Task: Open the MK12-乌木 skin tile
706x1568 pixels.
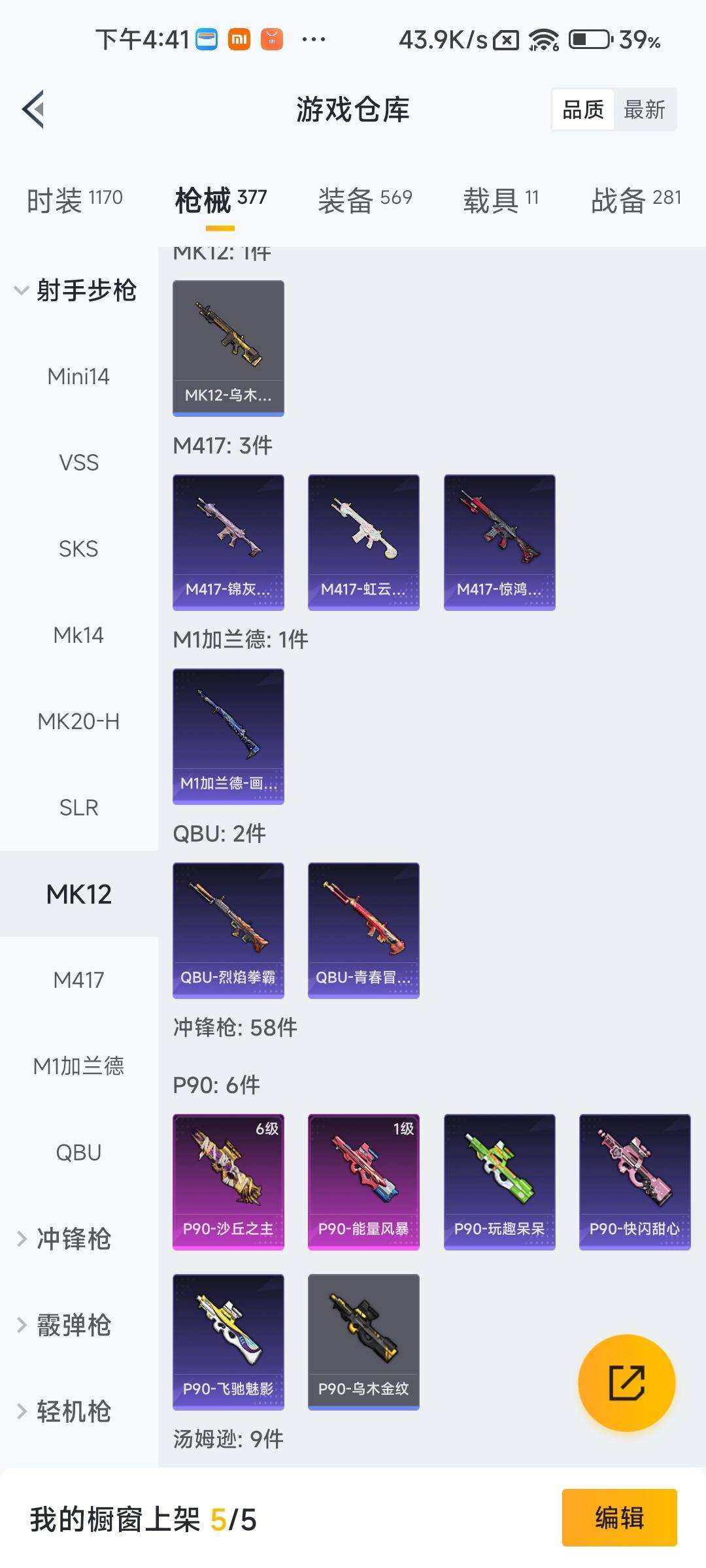Action: coord(228,348)
